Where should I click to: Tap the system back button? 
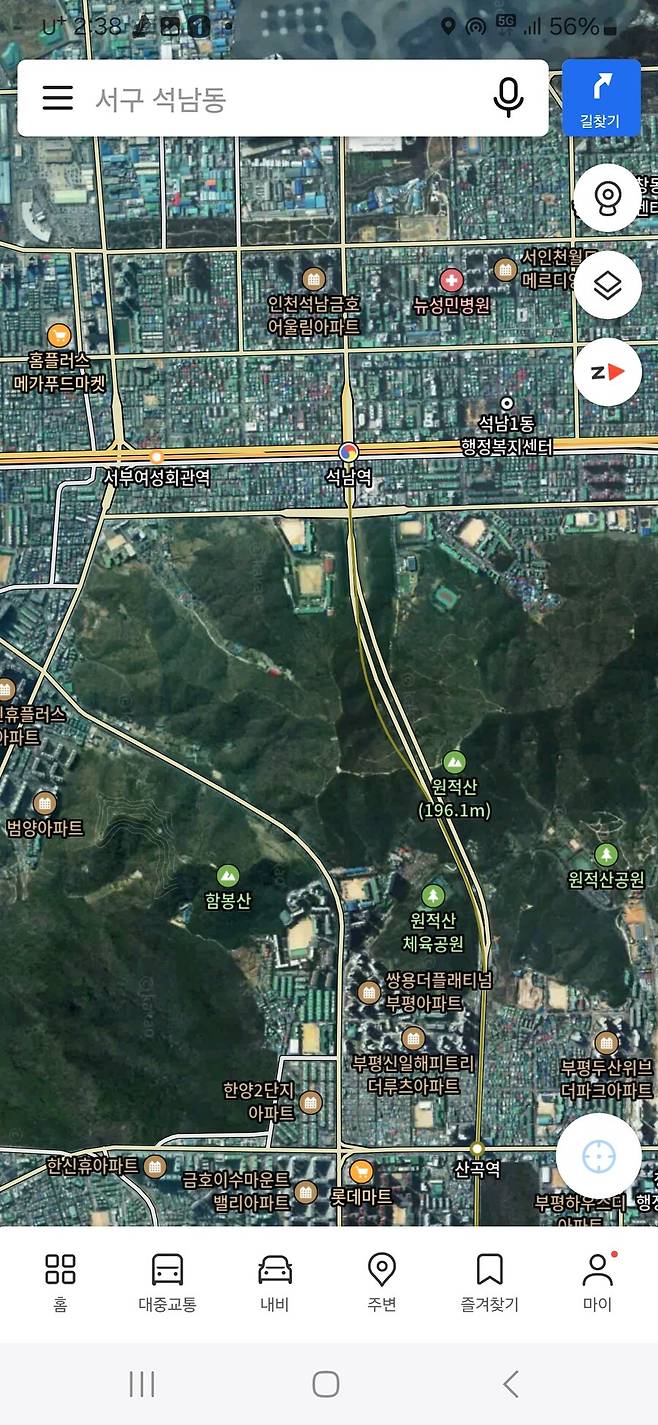tap(511, 1384)
